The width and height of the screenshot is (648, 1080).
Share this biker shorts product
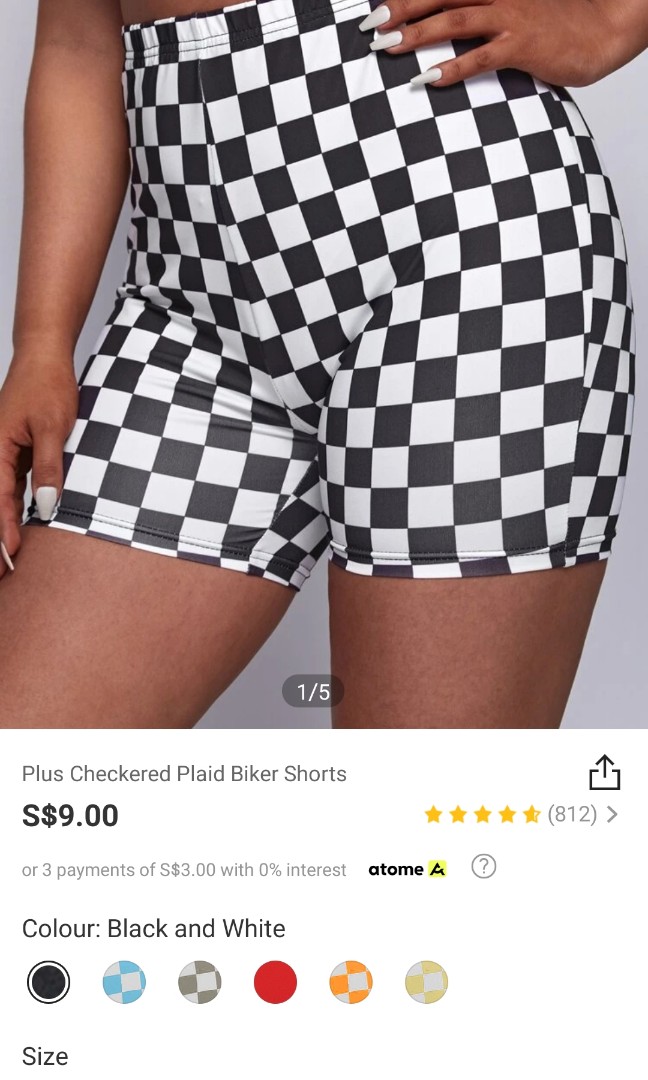pyautogui.click(x=604, y=772)
